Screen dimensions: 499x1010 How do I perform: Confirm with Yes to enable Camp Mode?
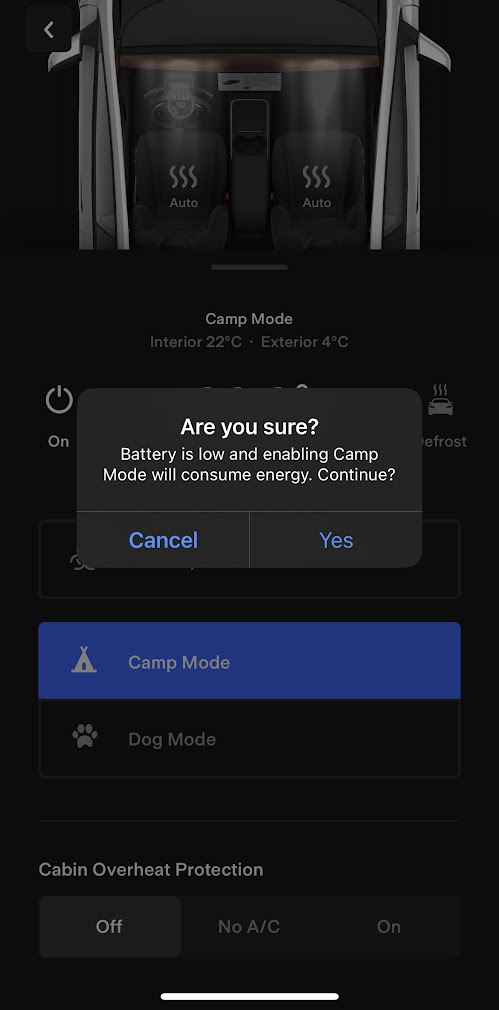[336, 540]
